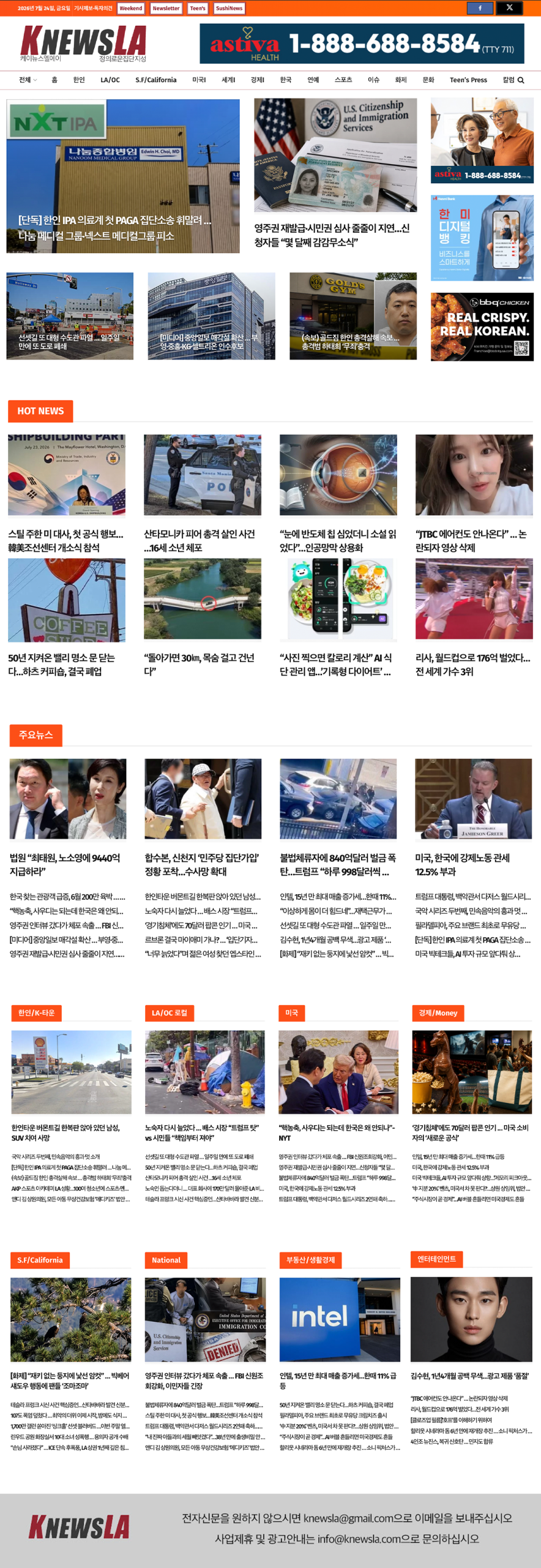The image size is (541, 1568).
Task: Open the 나눔메디컬 PAGA lawsuit headline story
Action: click(x=115, y=228)
